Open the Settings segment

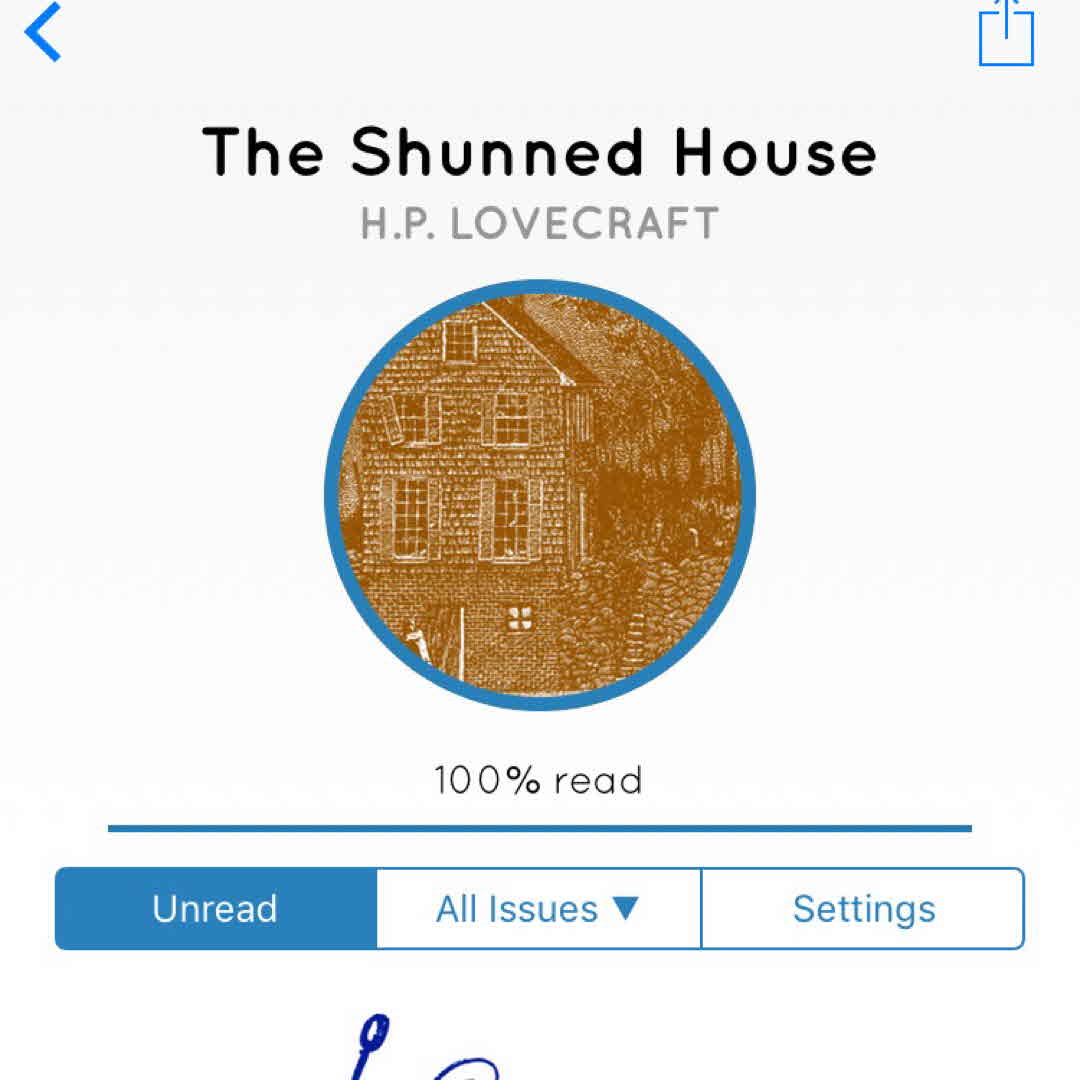coord(863,908)
